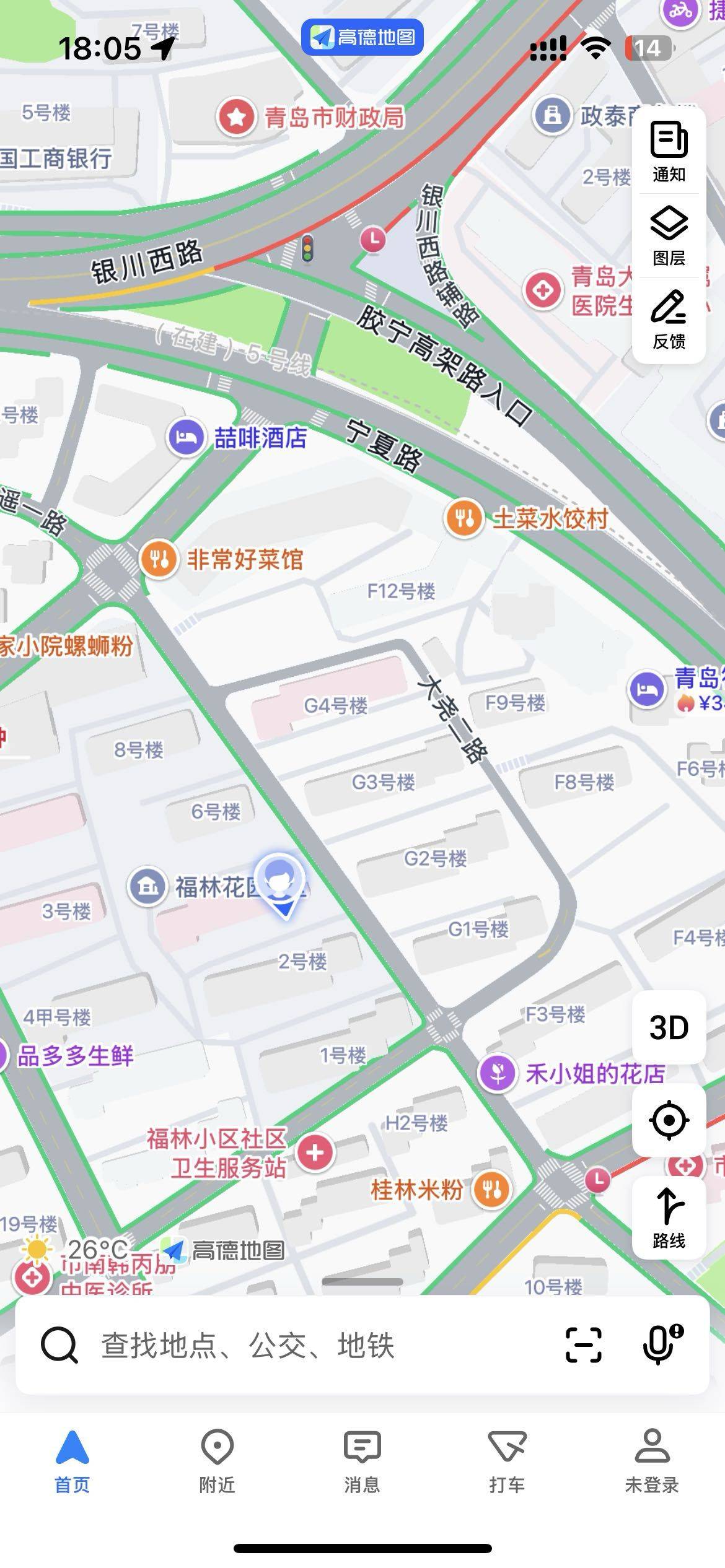Switch the map to 3D view
This screenshot has width=725, height=1568.
(x=669, y=1027)
